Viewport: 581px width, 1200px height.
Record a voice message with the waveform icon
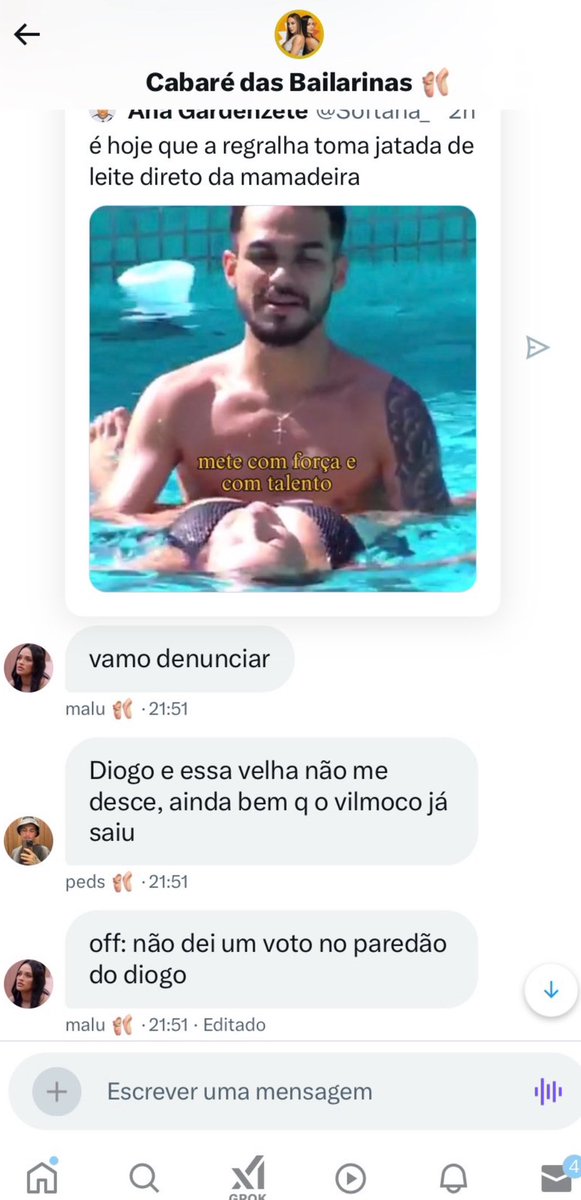pos(547,1091)
